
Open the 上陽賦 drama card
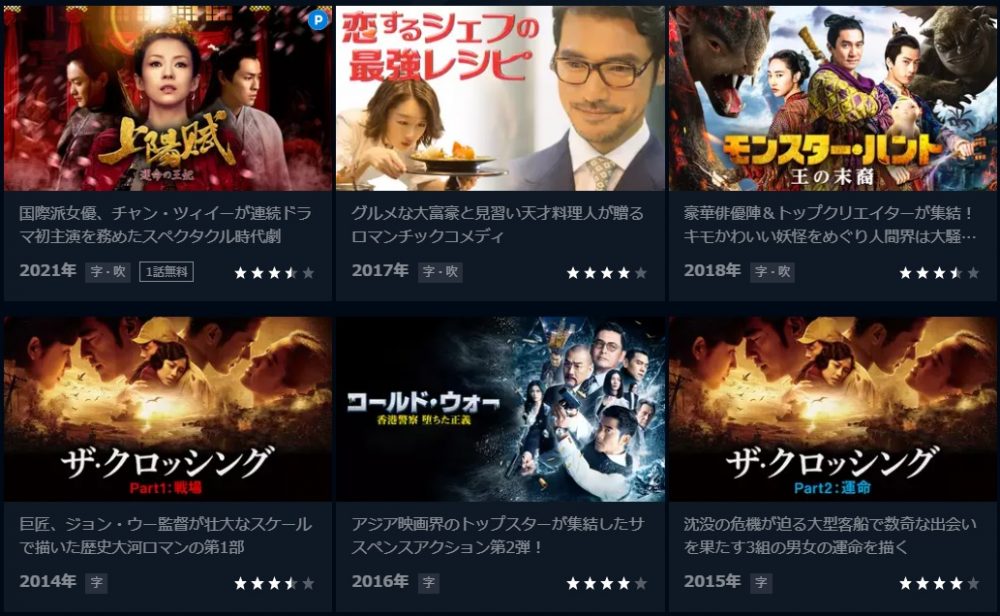coord(168,100)
